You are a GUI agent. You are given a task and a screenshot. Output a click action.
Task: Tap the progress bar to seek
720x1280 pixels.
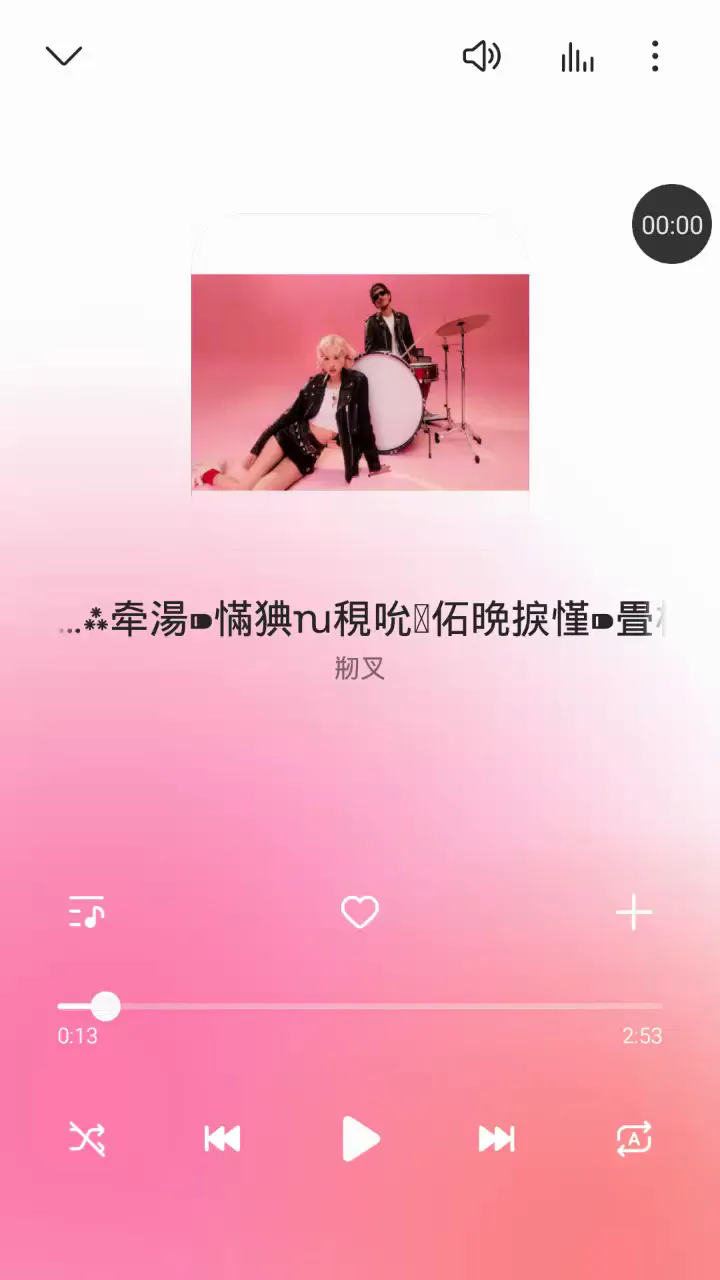coord(360,1006)
